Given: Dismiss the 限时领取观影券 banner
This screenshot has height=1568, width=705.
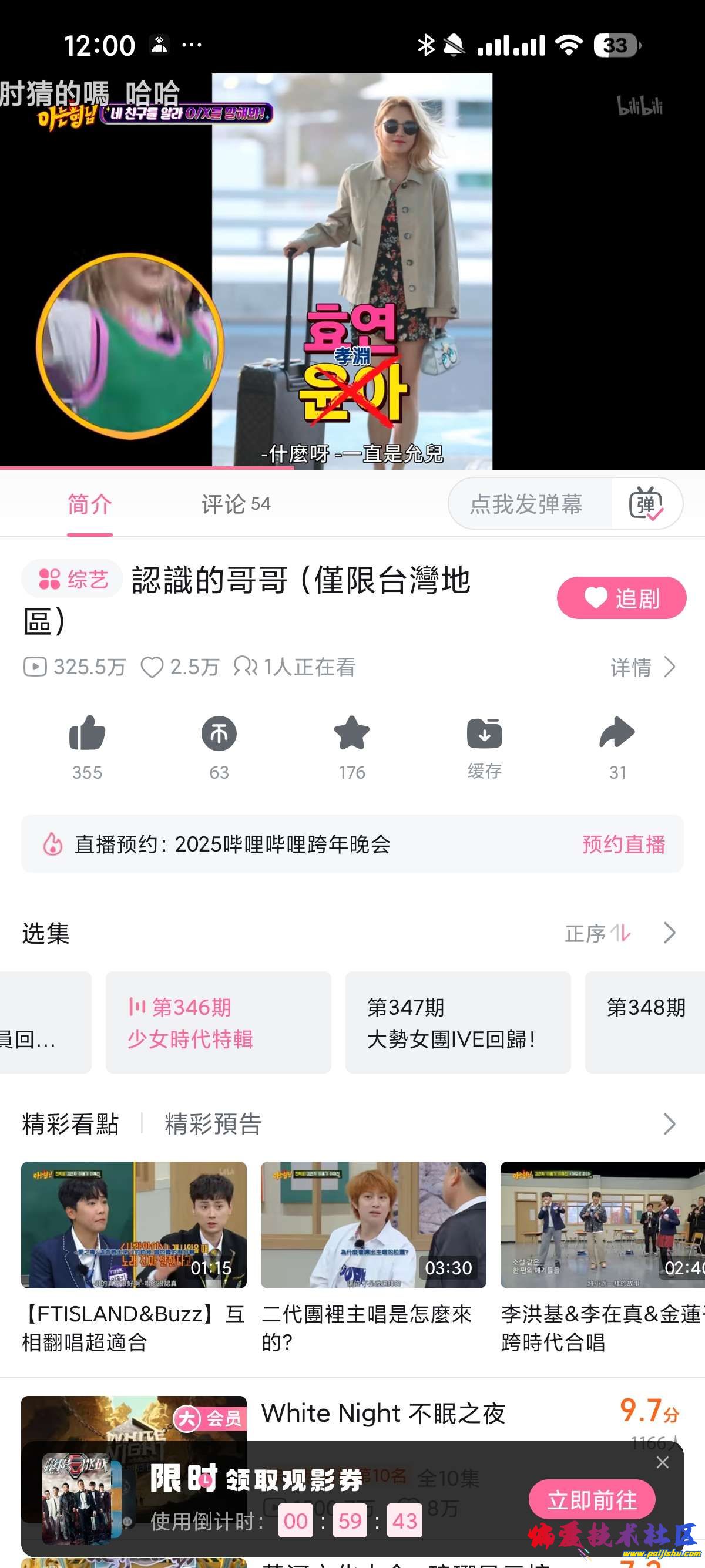Looking at the screenshot, I should click(x=662, y=1463).
